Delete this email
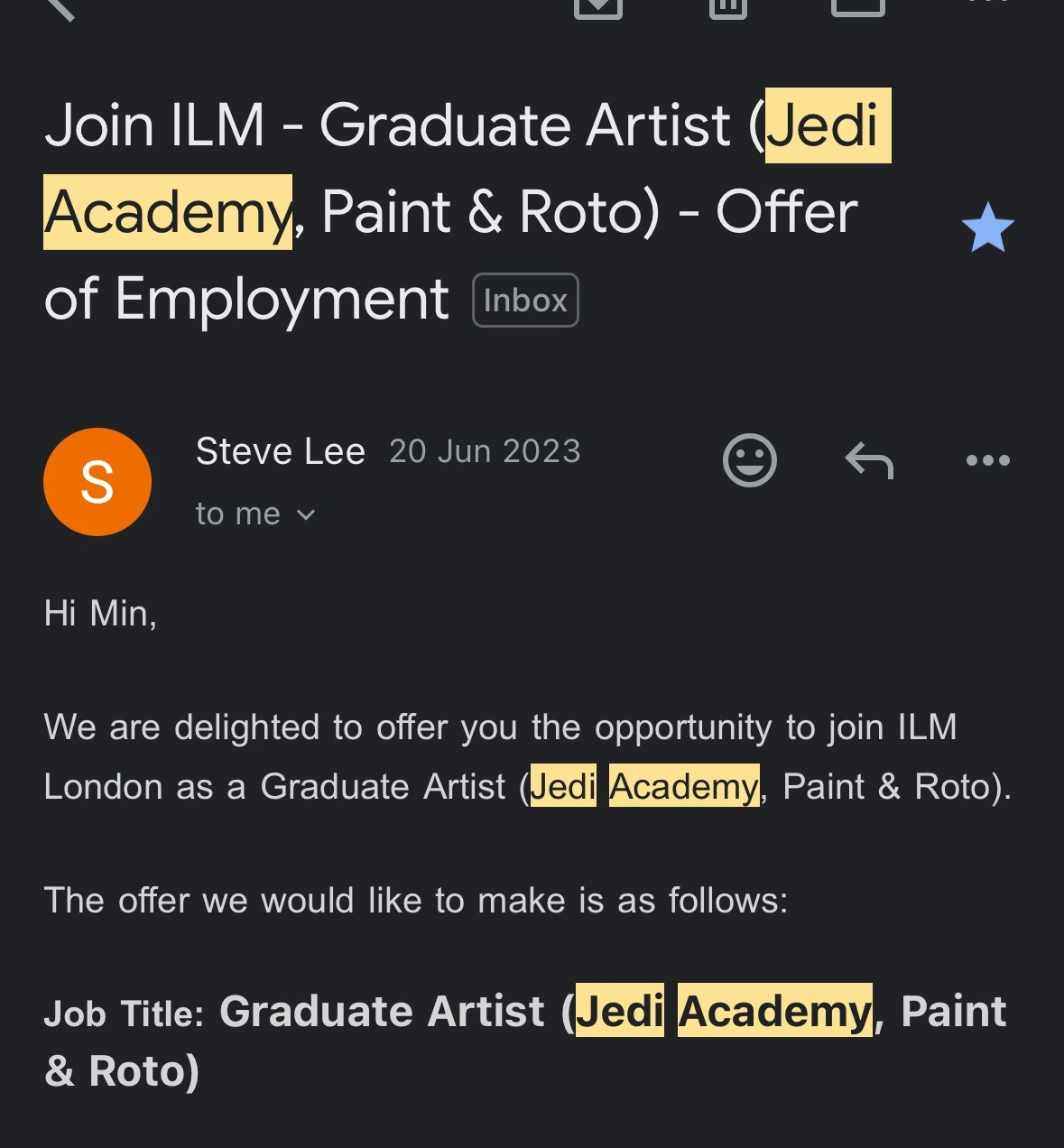Viewport: 1064px width, 1148px height. coord(727,7)
